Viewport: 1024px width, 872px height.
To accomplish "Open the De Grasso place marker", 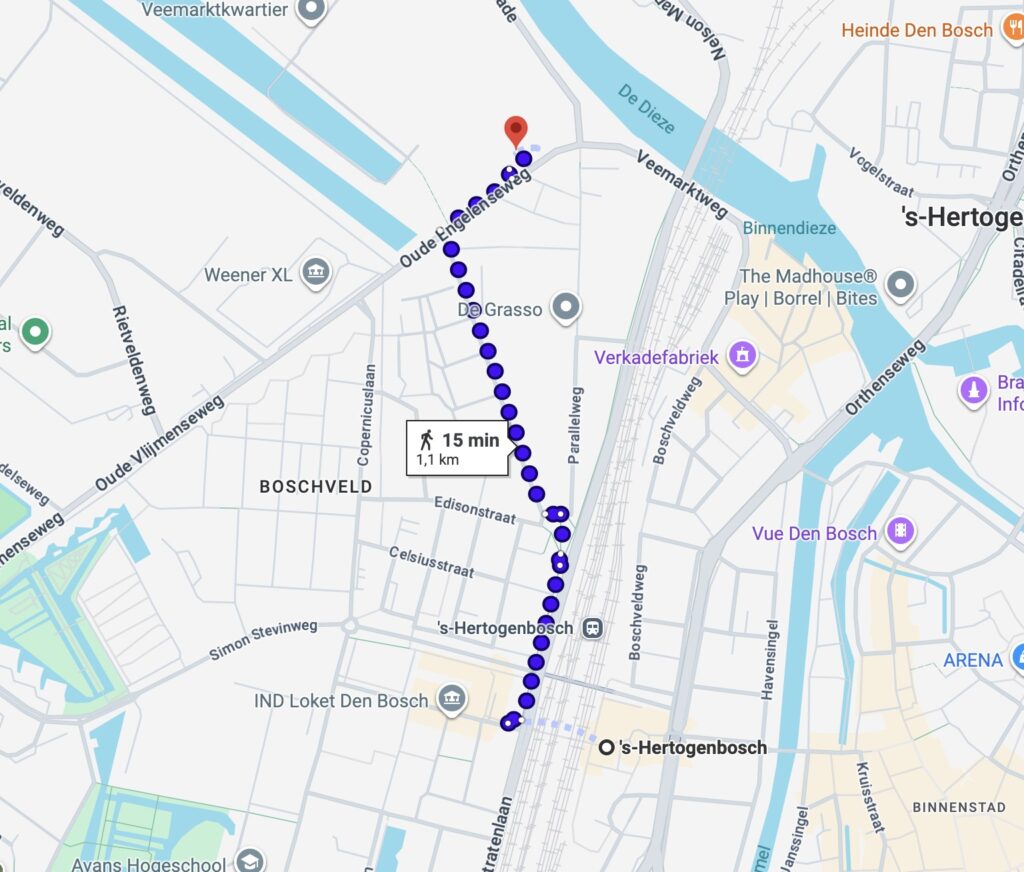I will click(x=566, y=308).
